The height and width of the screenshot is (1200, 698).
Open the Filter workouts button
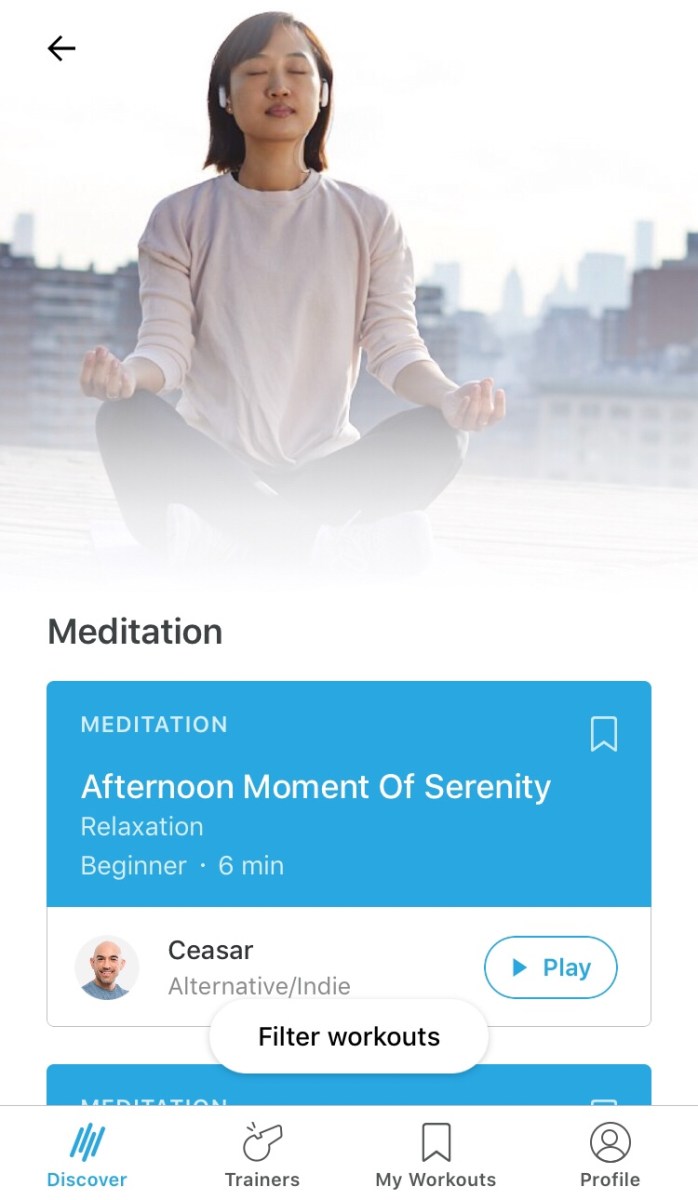pos(348,1036)
